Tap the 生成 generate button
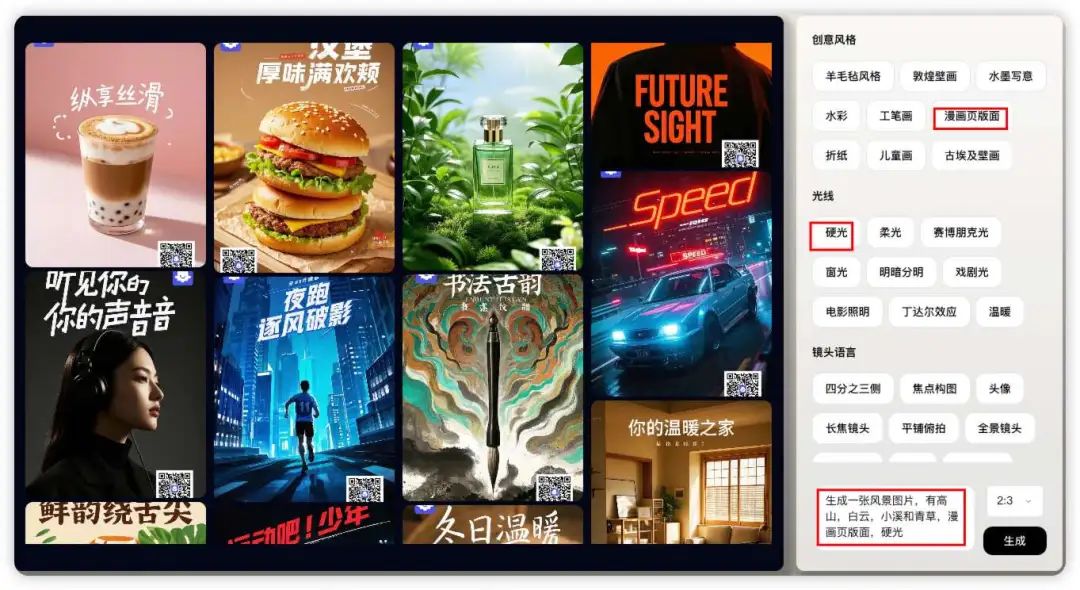Image resolution: width=1080 pixels, height=590 pixels. (x=1014, y=541)
